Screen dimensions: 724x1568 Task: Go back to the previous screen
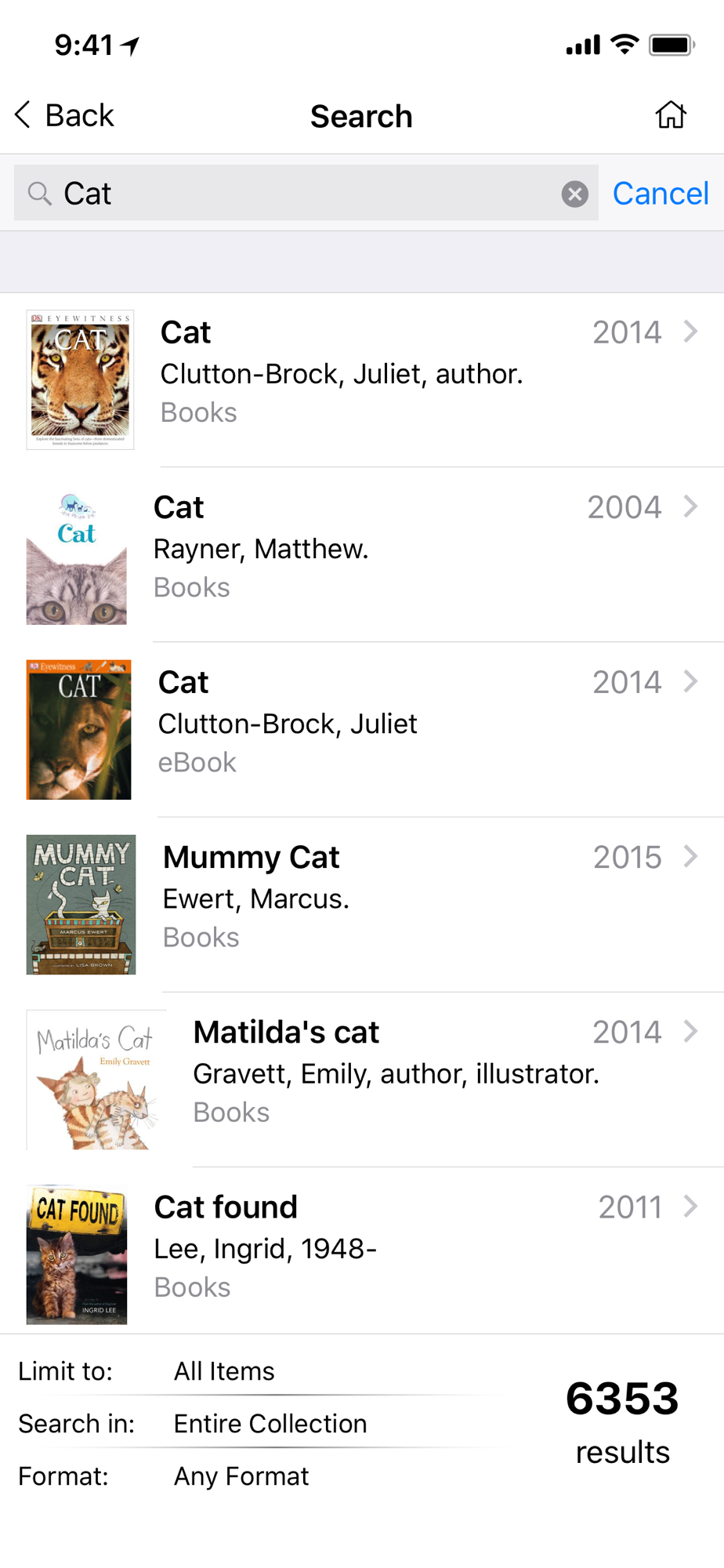pyautogui.click(x=64, y=115)
